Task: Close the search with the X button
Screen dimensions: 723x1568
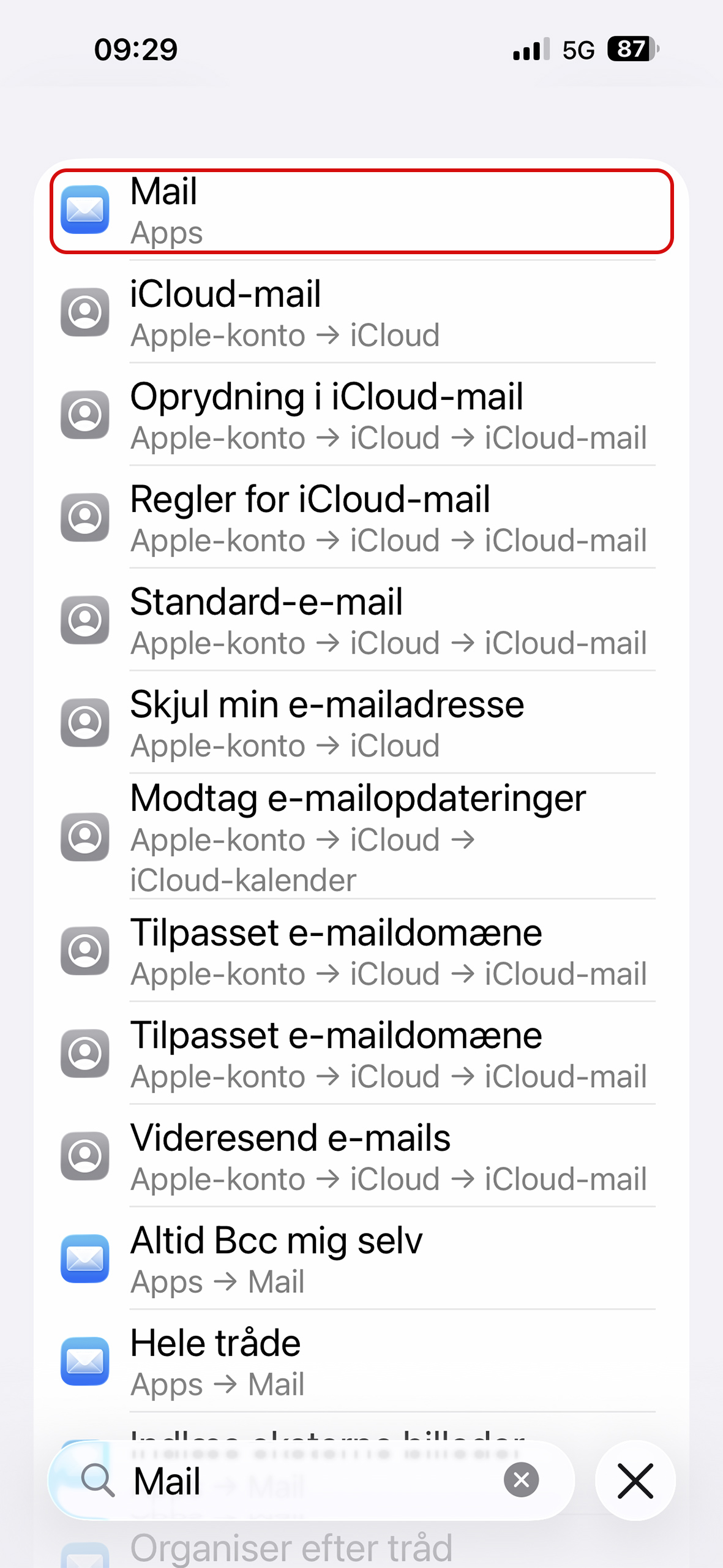Action: pos(635,1480)
